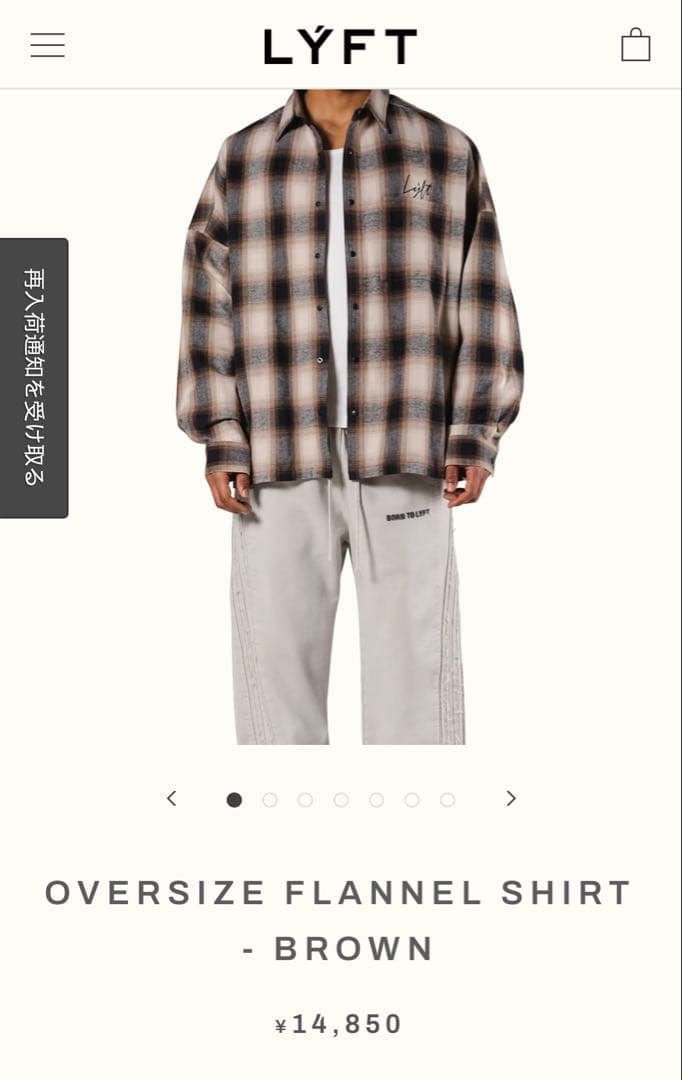Tap the restock notification side tab

point(34,378)
